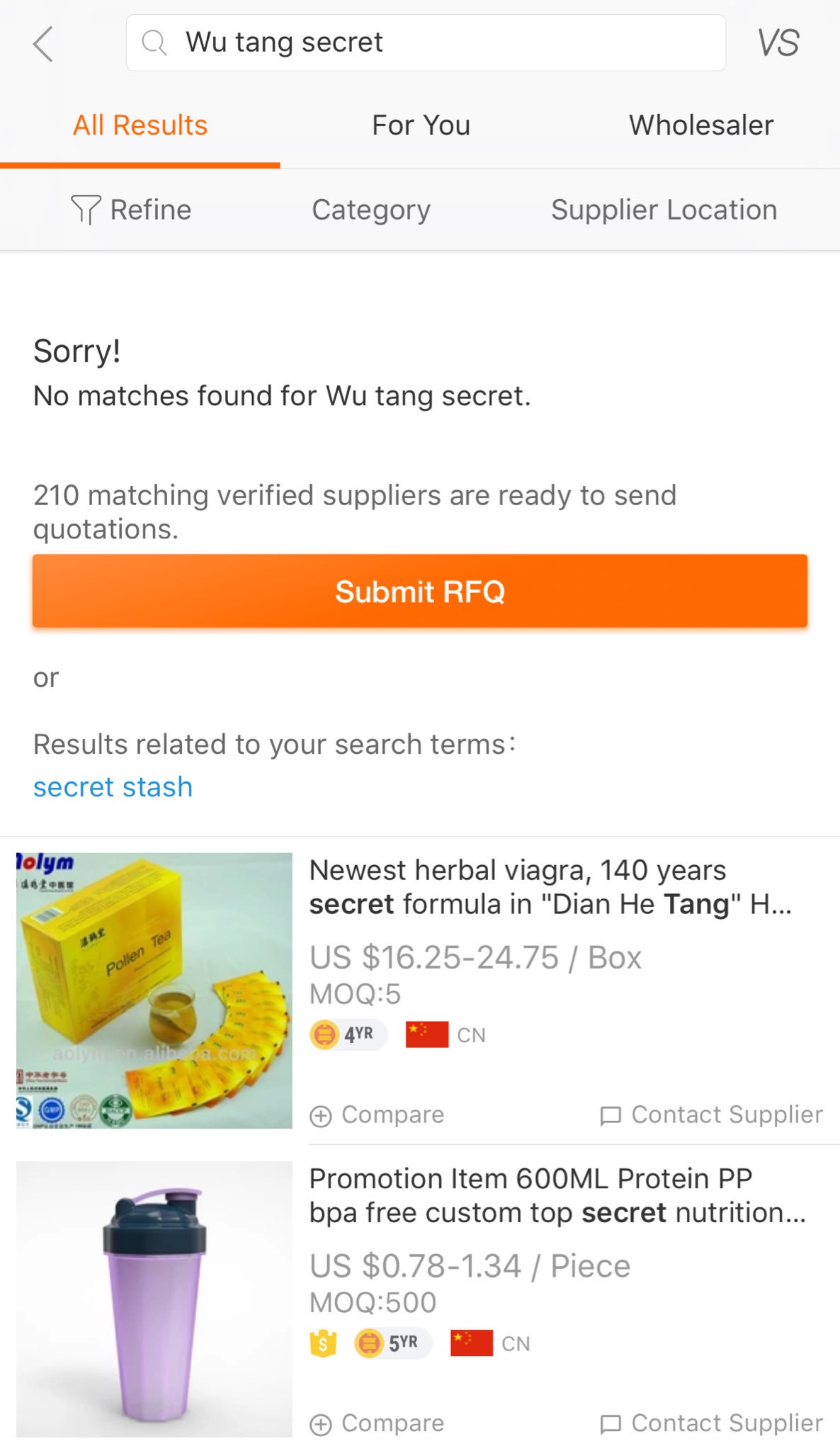Screen dimensions: 840x1451
Task: Open the VS compare view
Action: 778,43
